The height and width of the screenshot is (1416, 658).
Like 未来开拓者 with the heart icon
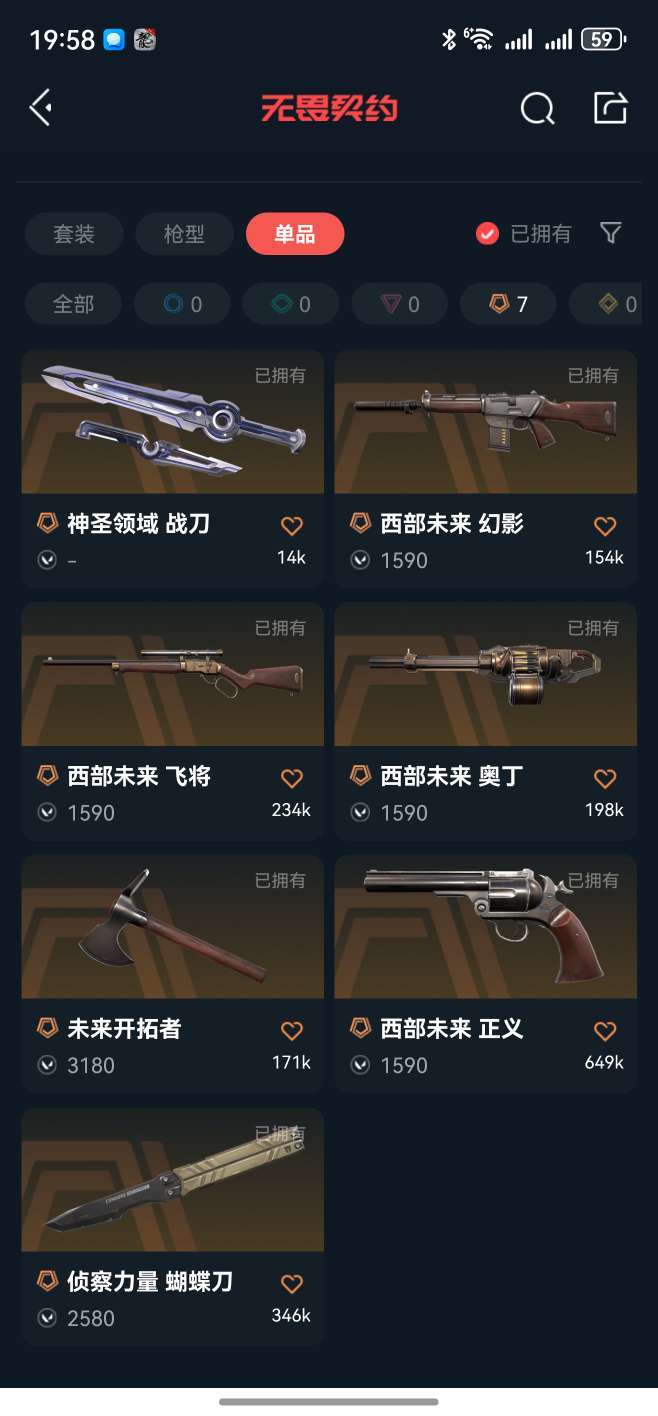click(291, 1031)
